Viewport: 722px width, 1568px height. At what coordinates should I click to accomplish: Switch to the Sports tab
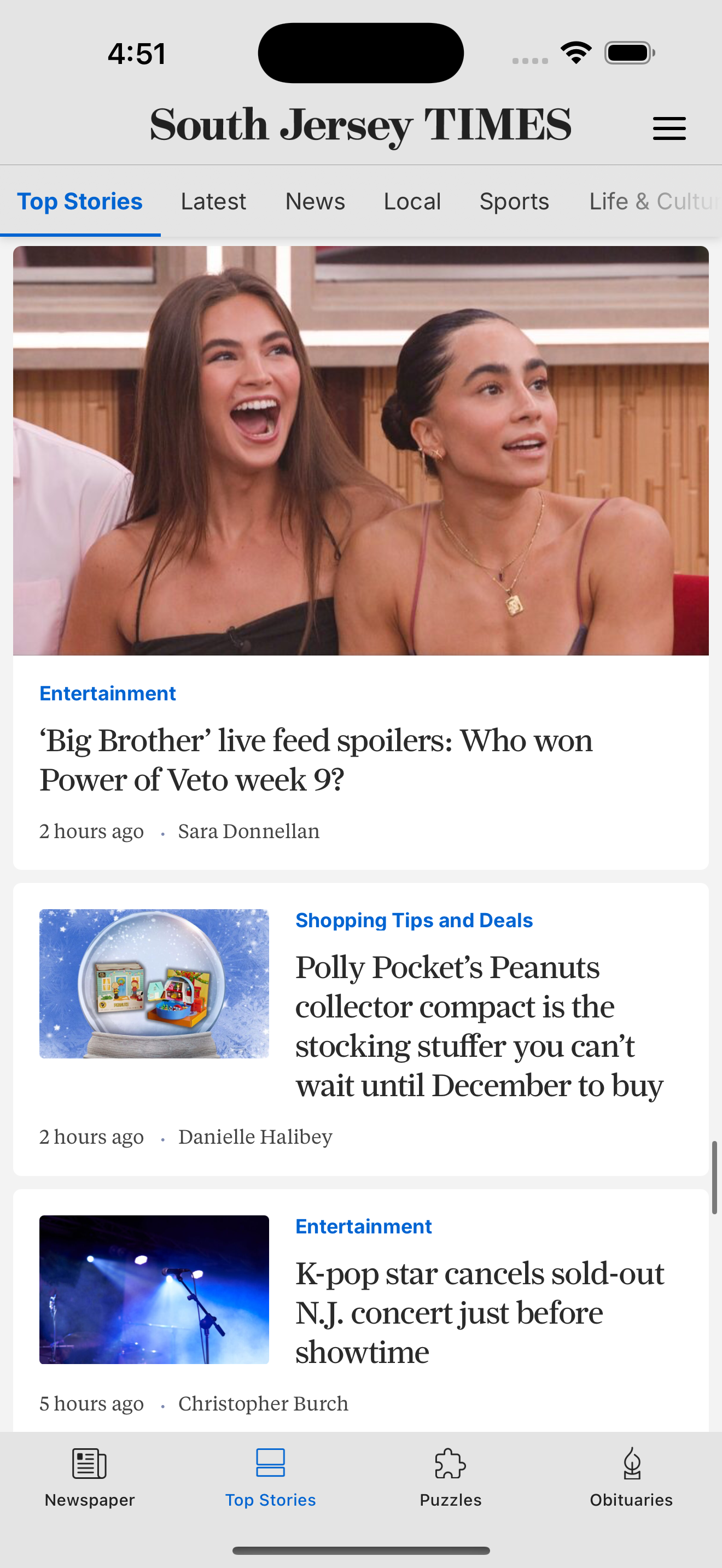(514, 201)
